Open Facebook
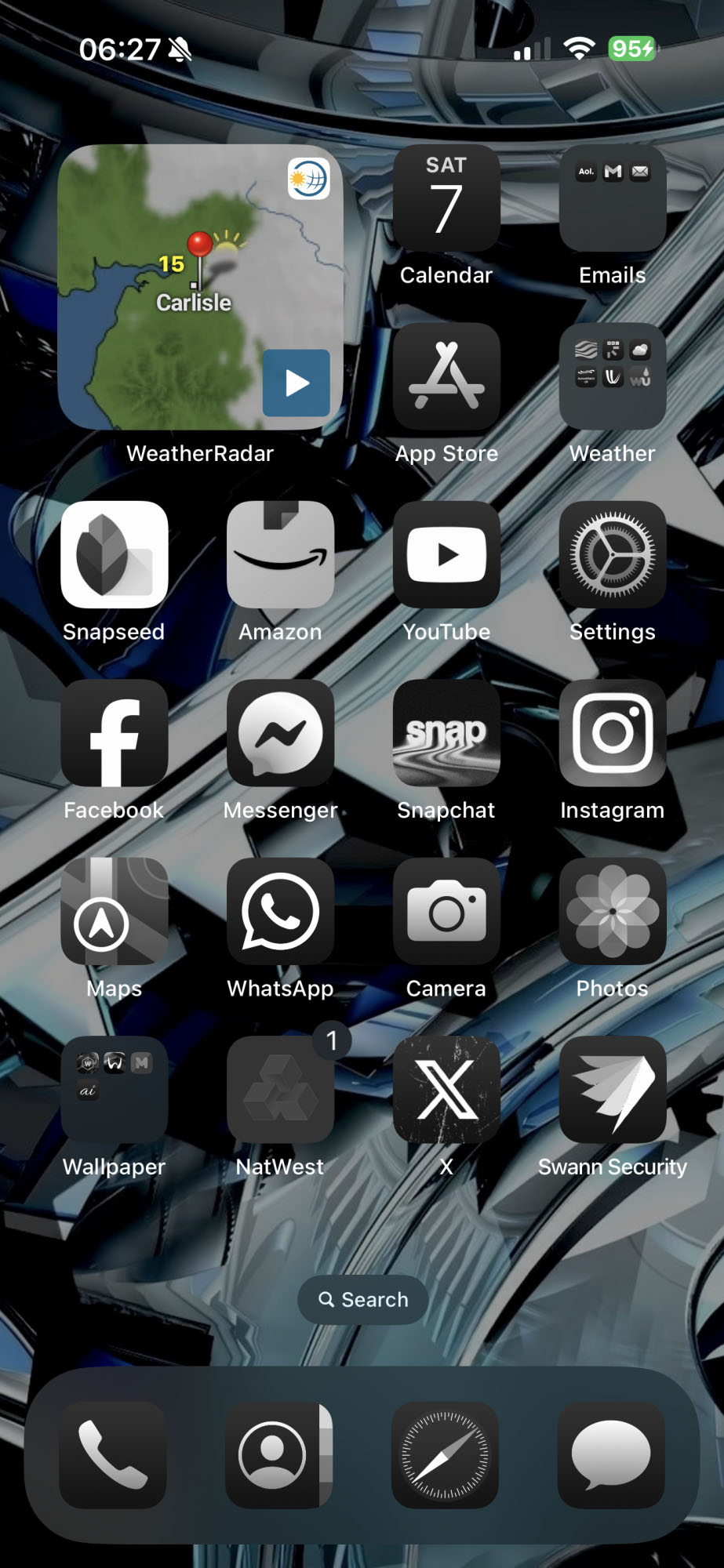 point(115,733)
